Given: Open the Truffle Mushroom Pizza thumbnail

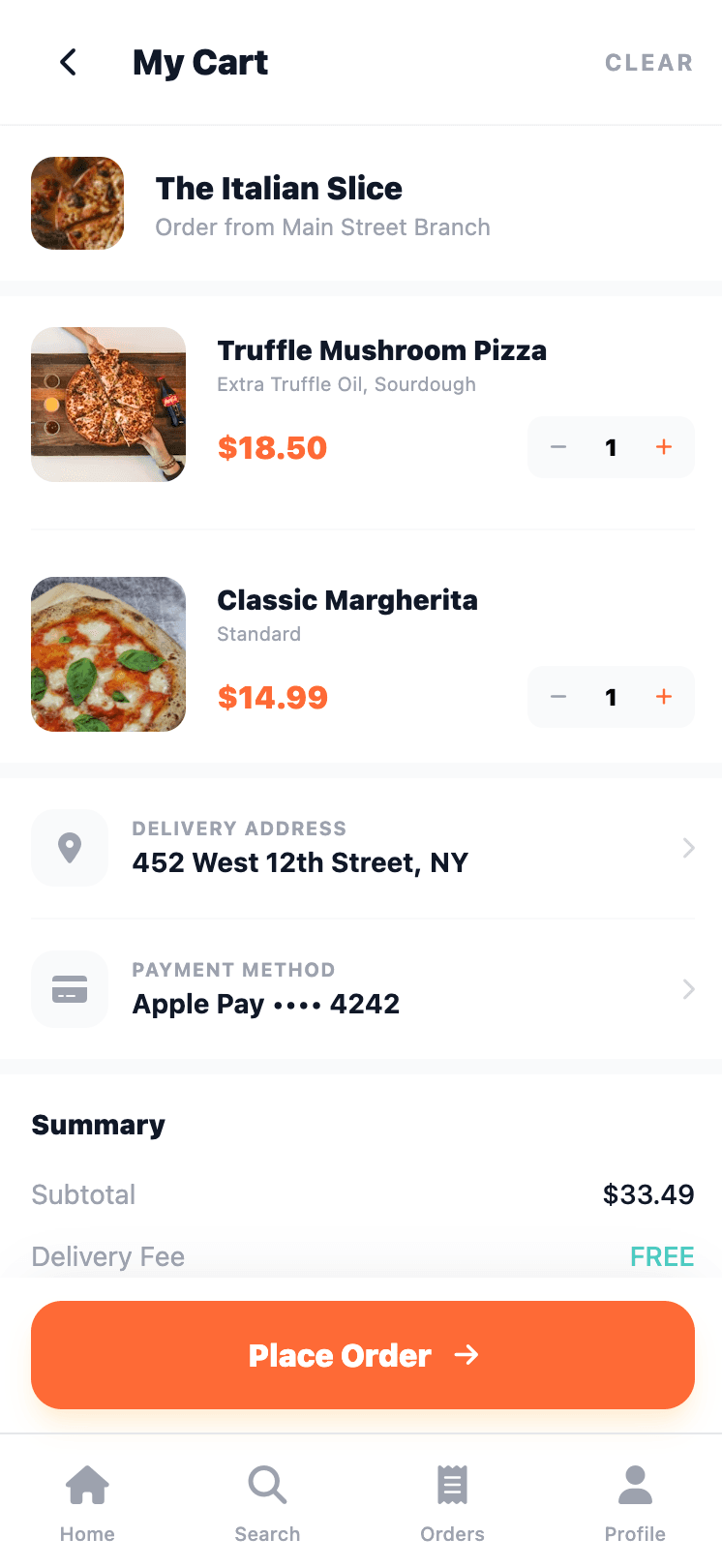Looking at the screenshot, I should click(107, 404).
